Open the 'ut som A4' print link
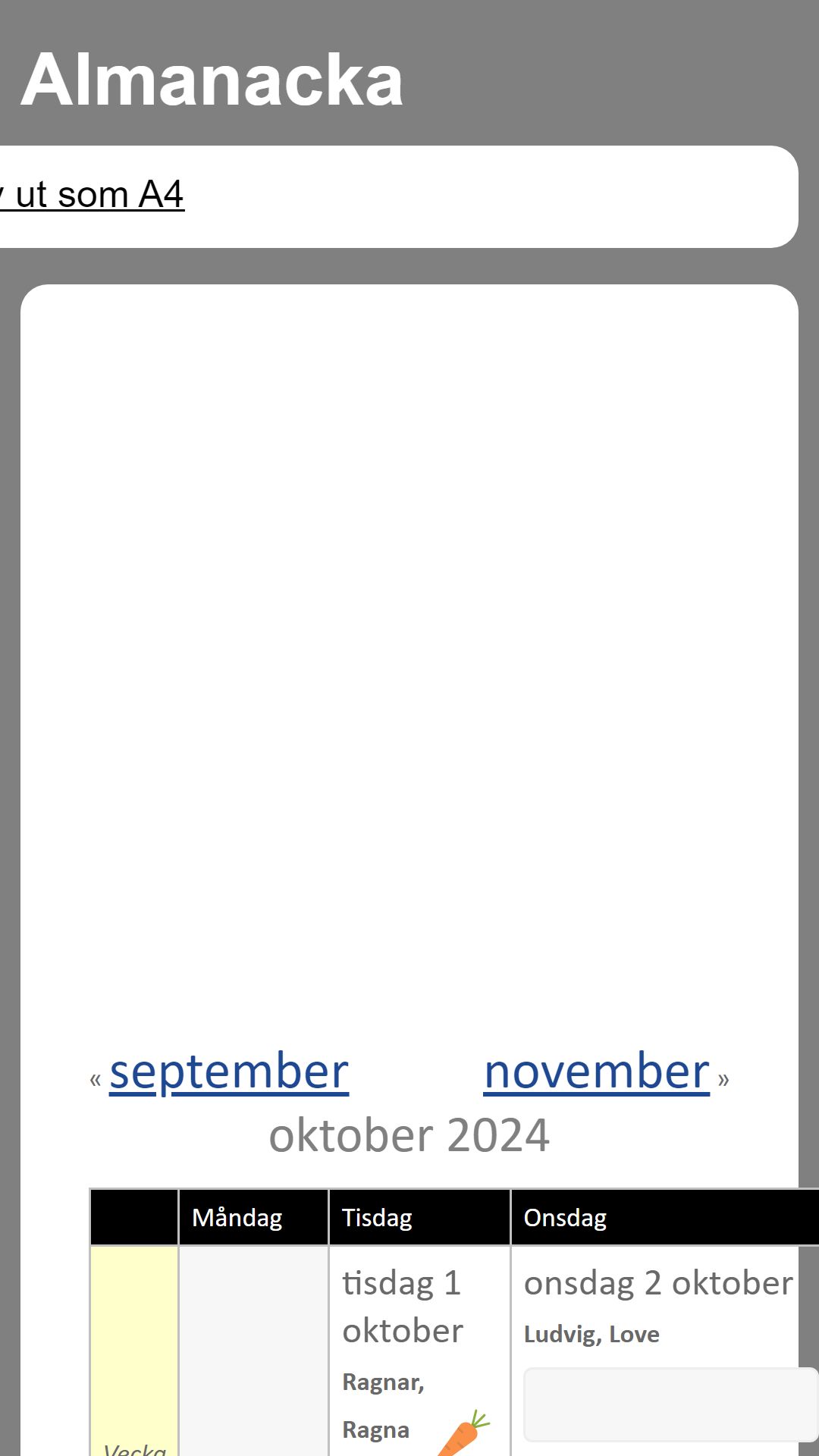The image size is (819, 1456). [x=92, y=195]
